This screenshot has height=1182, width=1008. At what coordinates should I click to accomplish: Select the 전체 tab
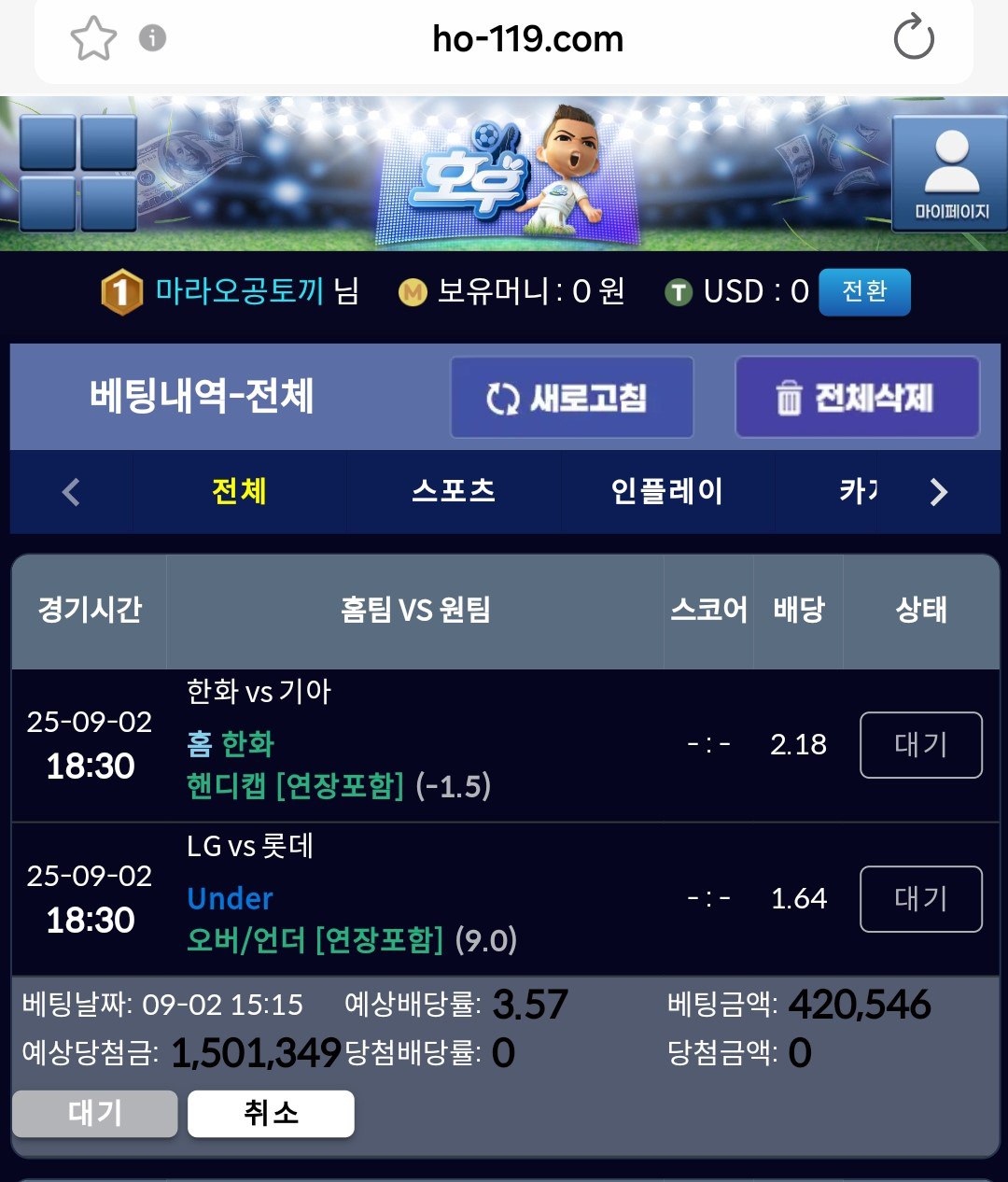coord(239,491)
